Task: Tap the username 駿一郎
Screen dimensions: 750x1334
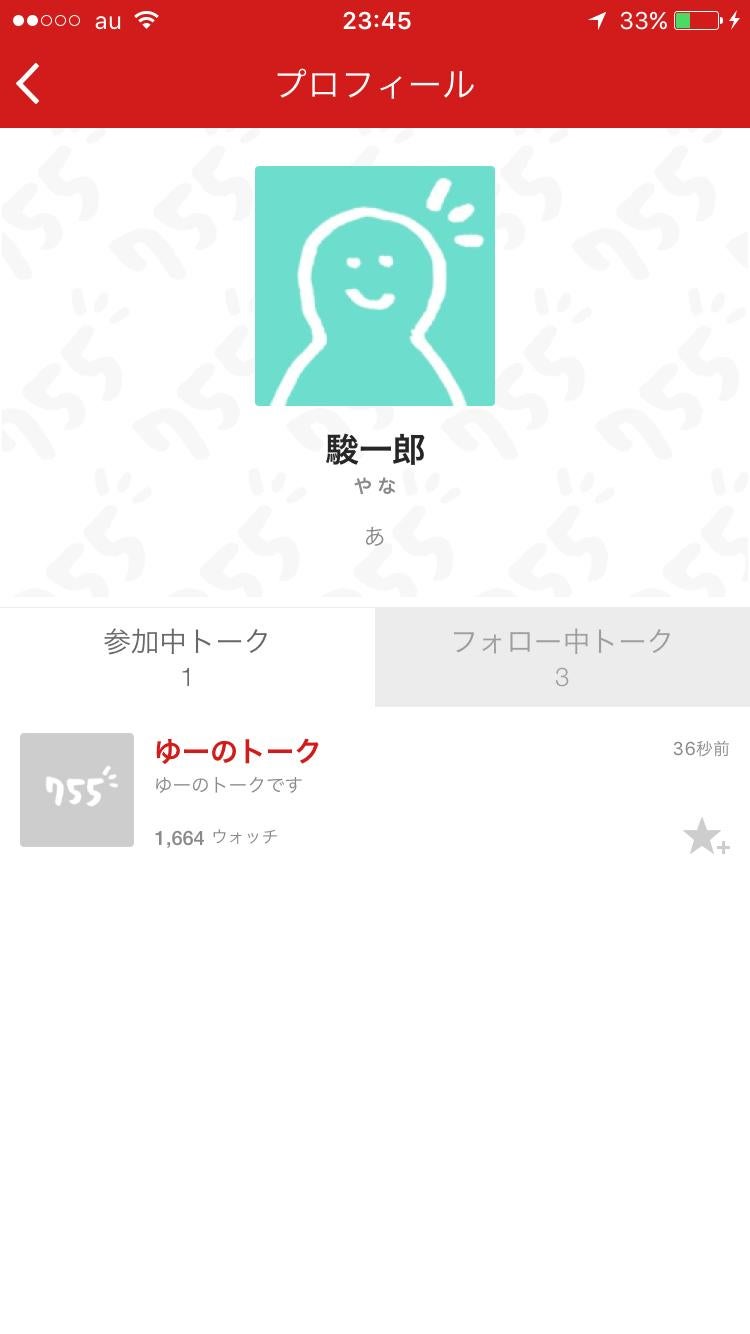Action: (375, 450)
